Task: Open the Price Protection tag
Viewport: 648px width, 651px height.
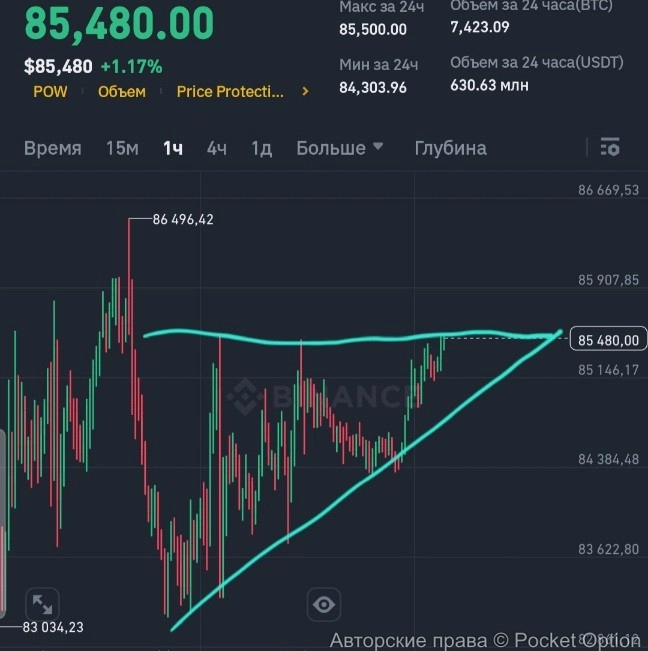Action: click(x=230, y=92)
